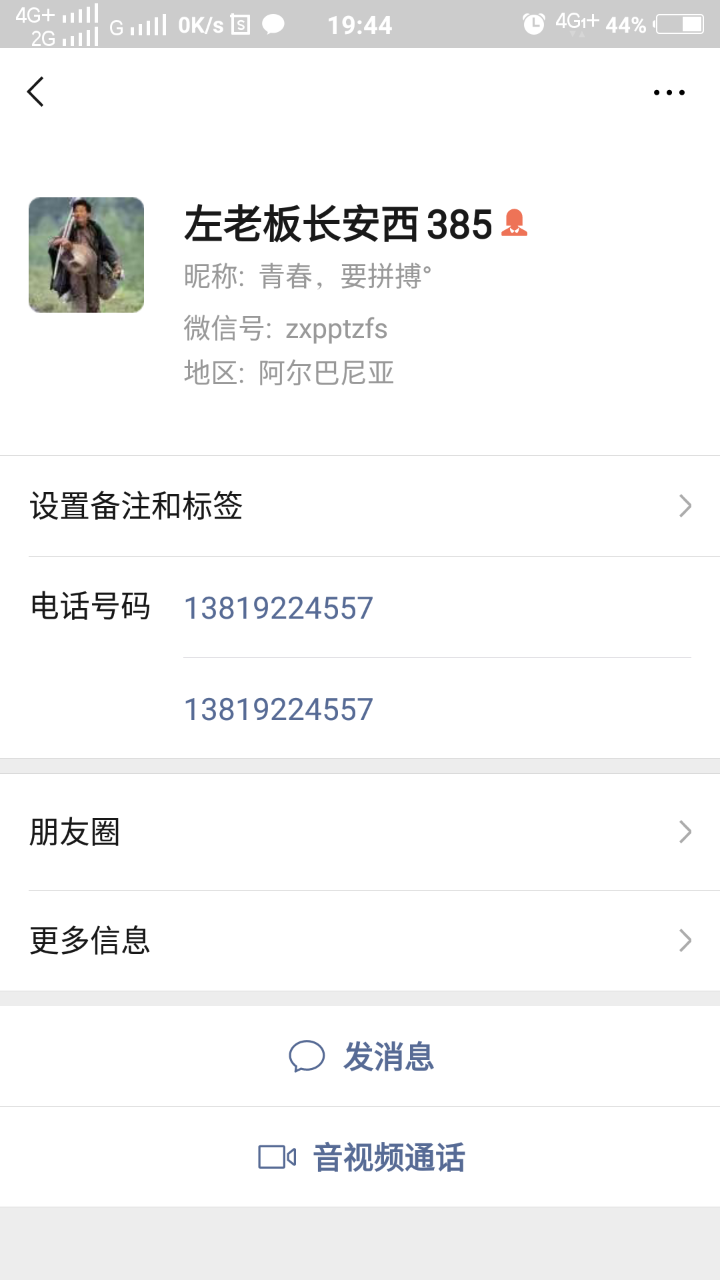Expand 设置备注和标签 settings row
This screenshot has height=1280, width=720.
[360, 506]
